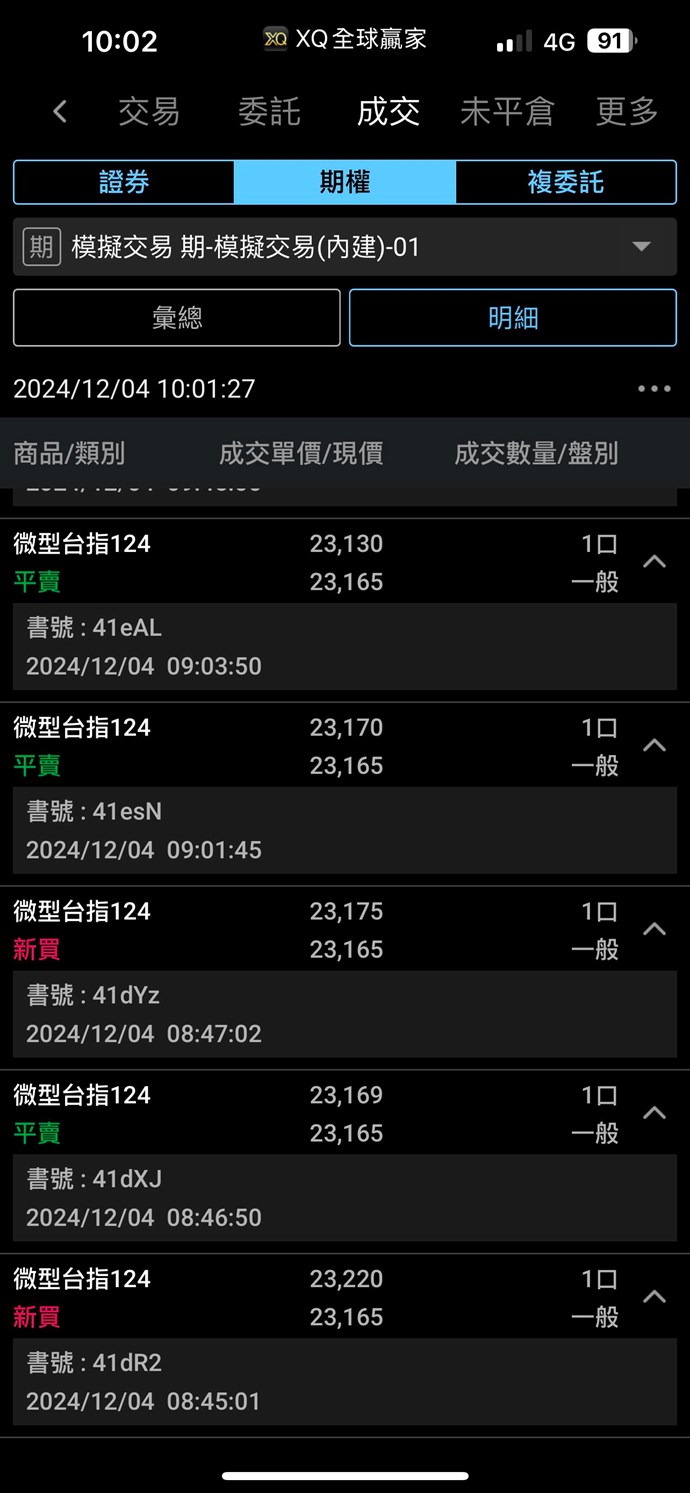Screen dimensions: 690x1493
Task: Select the 成交 tab
Action: [388, 112]
